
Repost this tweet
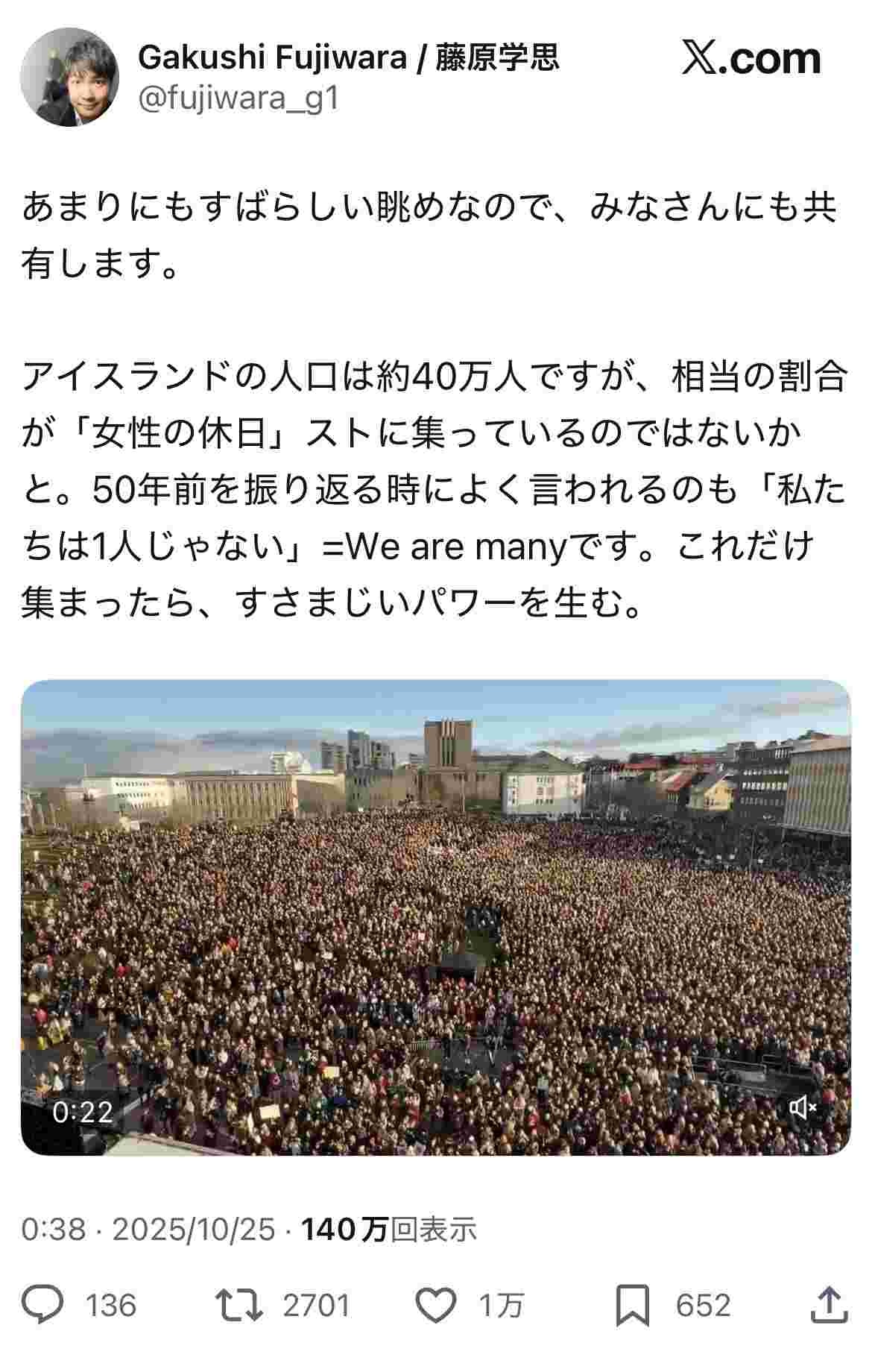tap(239, 1306)
